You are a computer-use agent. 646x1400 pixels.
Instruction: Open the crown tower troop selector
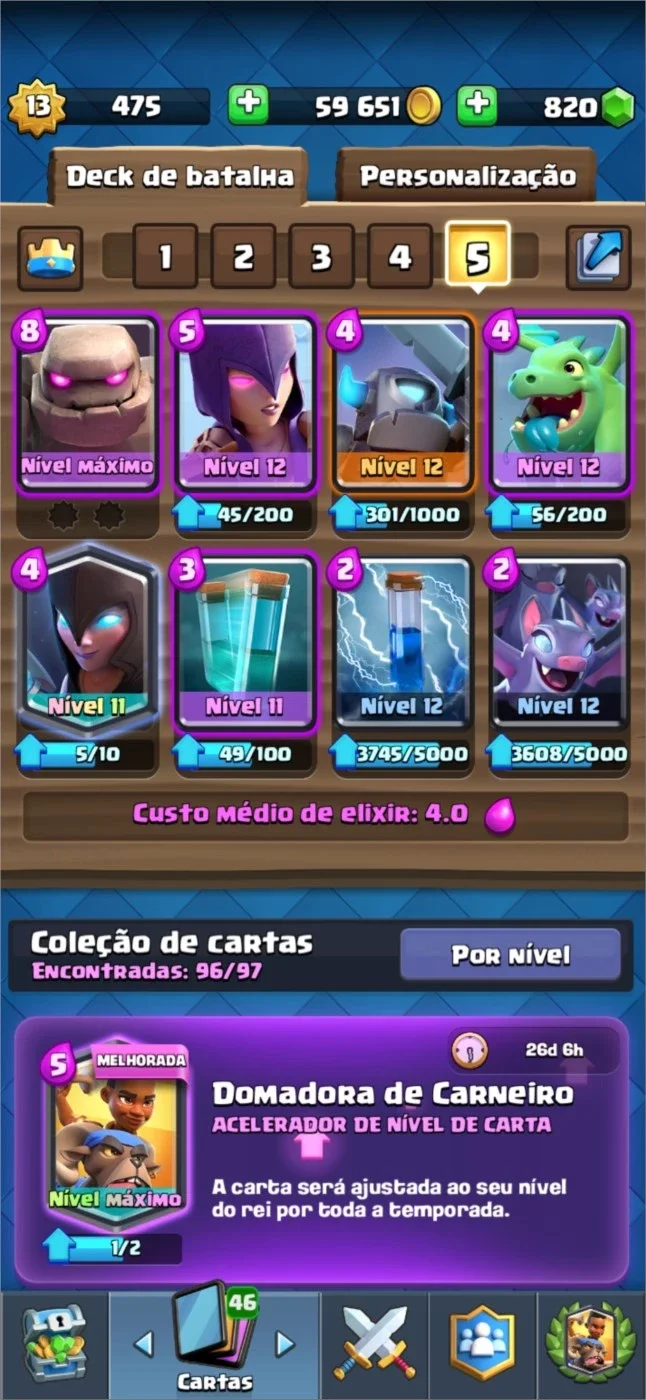click(50, 258)
